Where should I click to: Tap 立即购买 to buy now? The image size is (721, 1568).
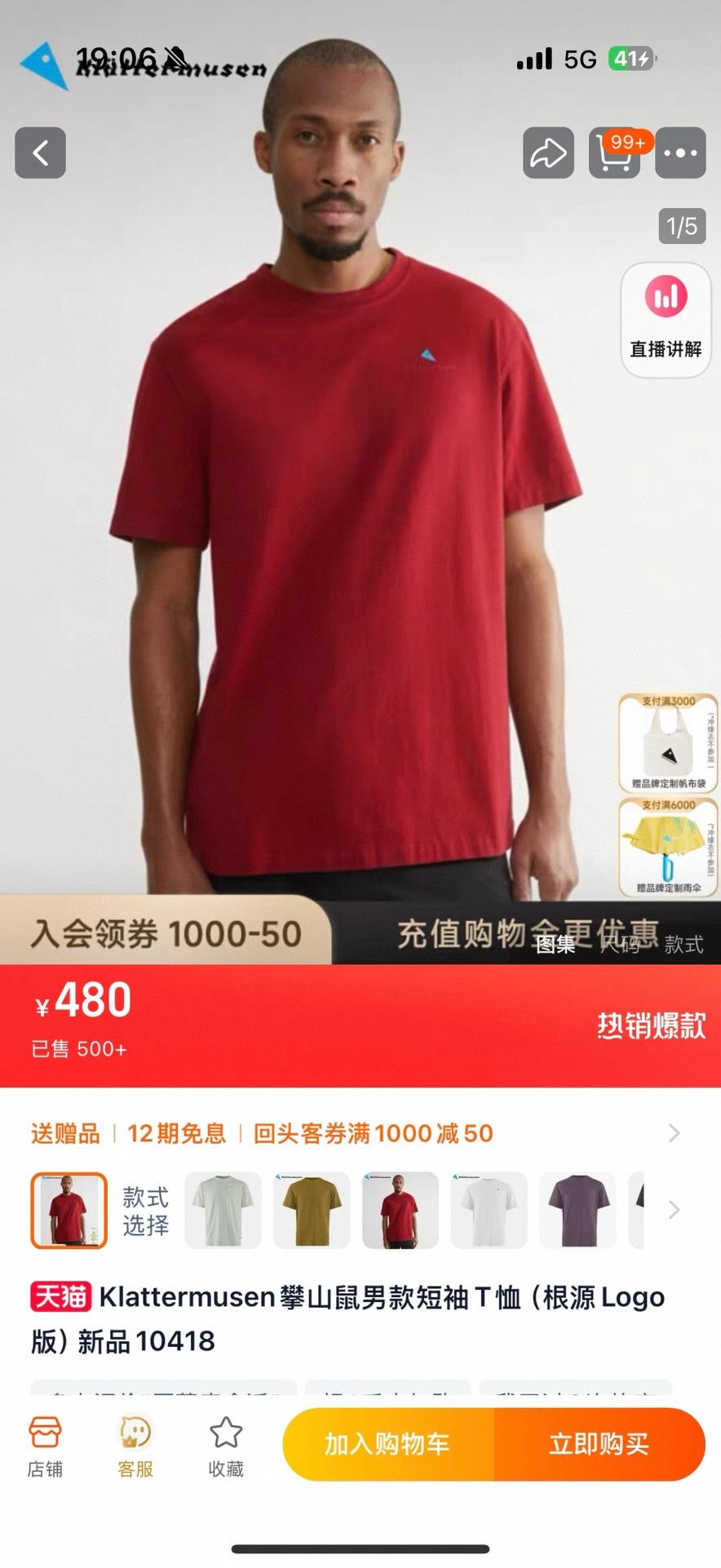tap(599, 1444)
